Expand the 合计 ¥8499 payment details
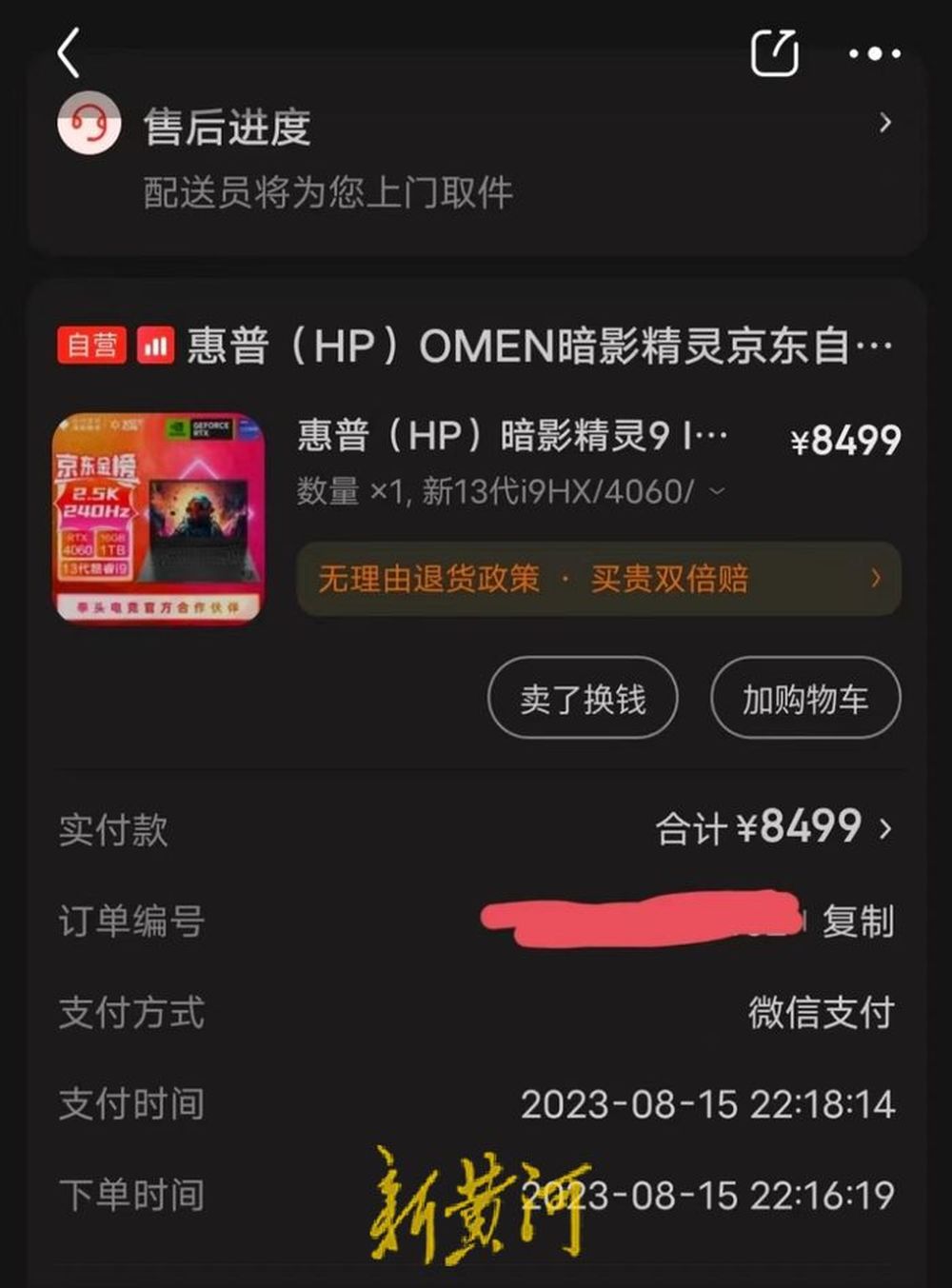952x1288 pixels. tap(774, 827)
